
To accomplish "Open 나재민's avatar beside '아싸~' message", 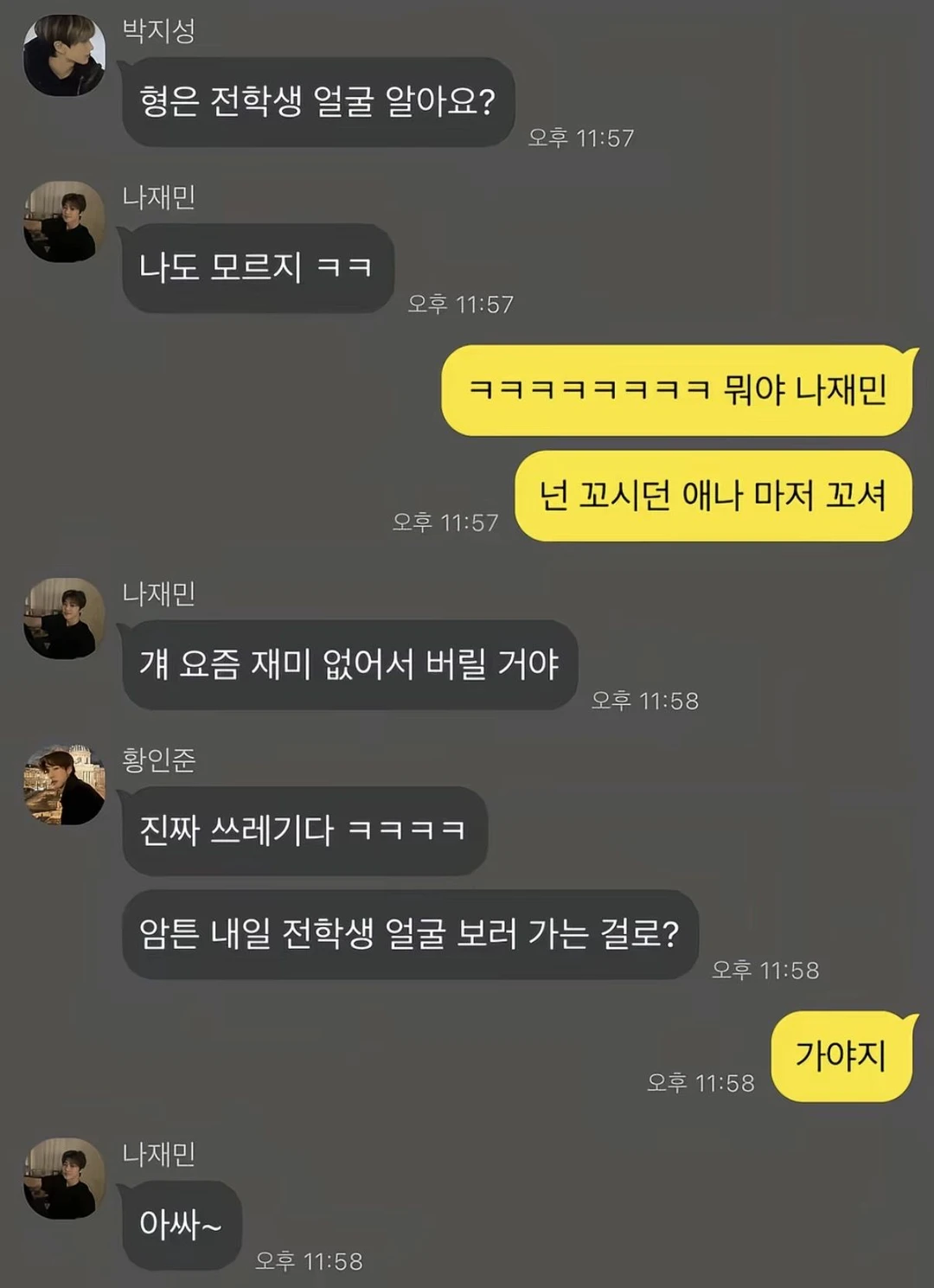I will coord(64,1178).
